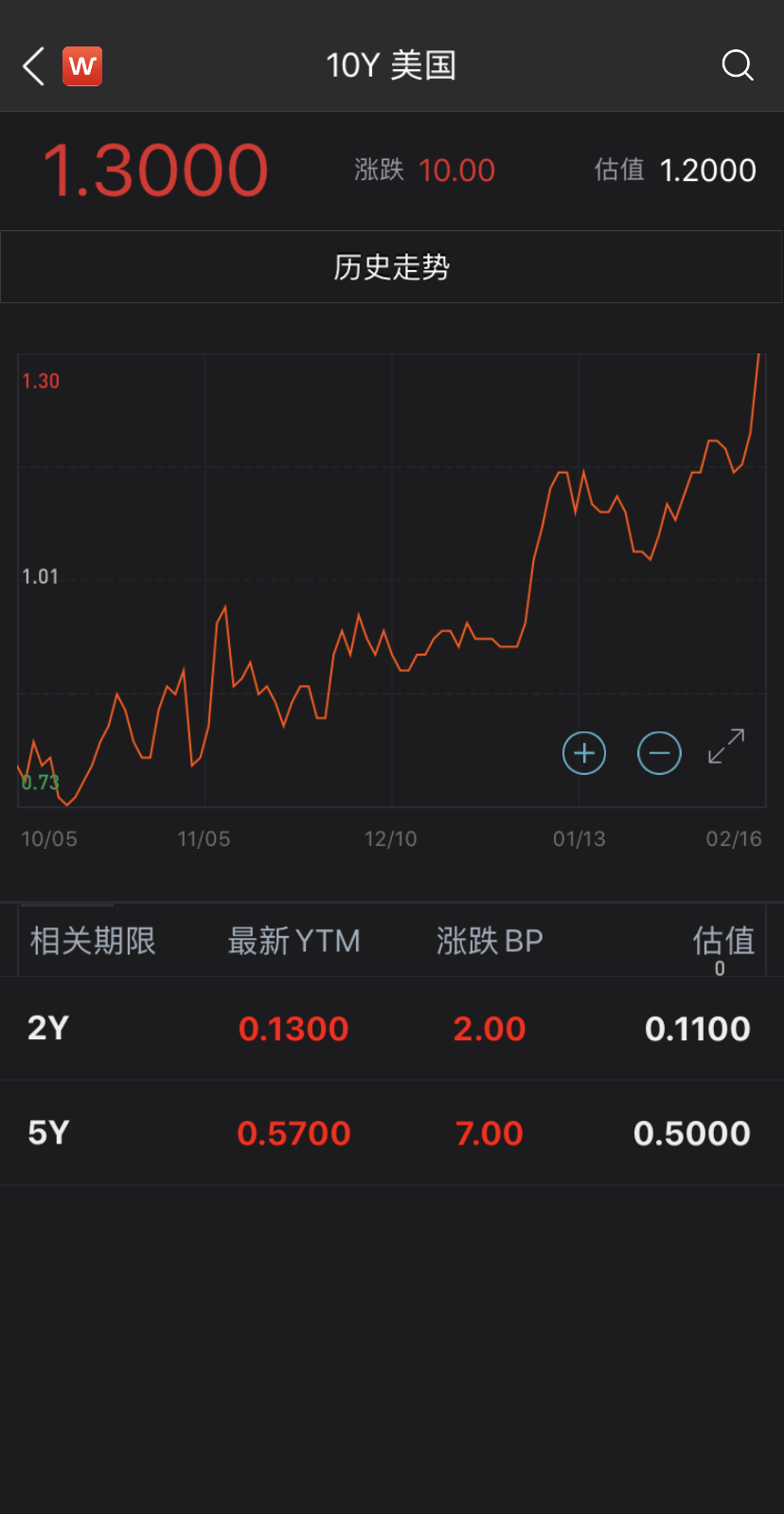Tap the 相关期限 column header
Viewport: 784px width, 1514px height.
pyautogui.click(x=92, y=940)
